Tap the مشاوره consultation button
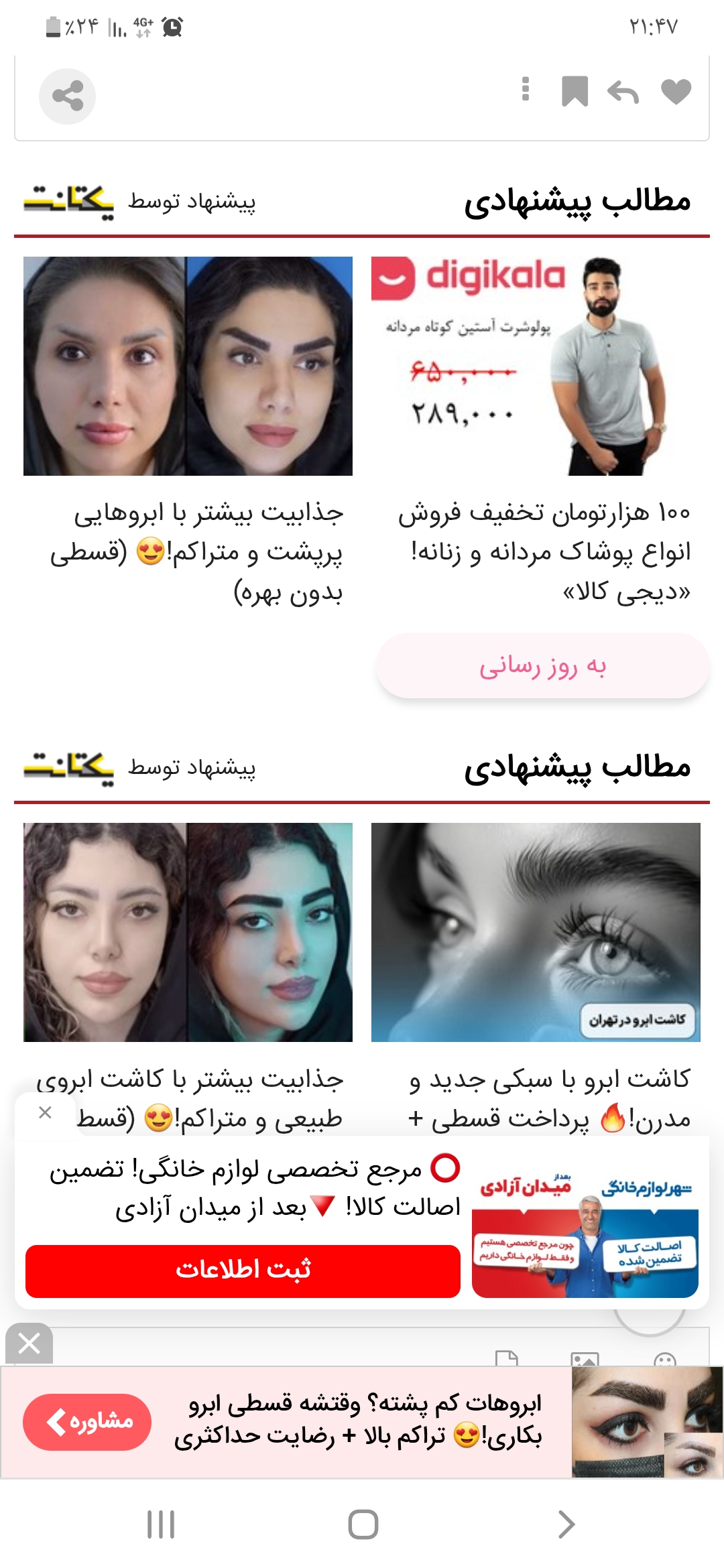The height and width of the screenshot is (1568, 724). 87,1422
